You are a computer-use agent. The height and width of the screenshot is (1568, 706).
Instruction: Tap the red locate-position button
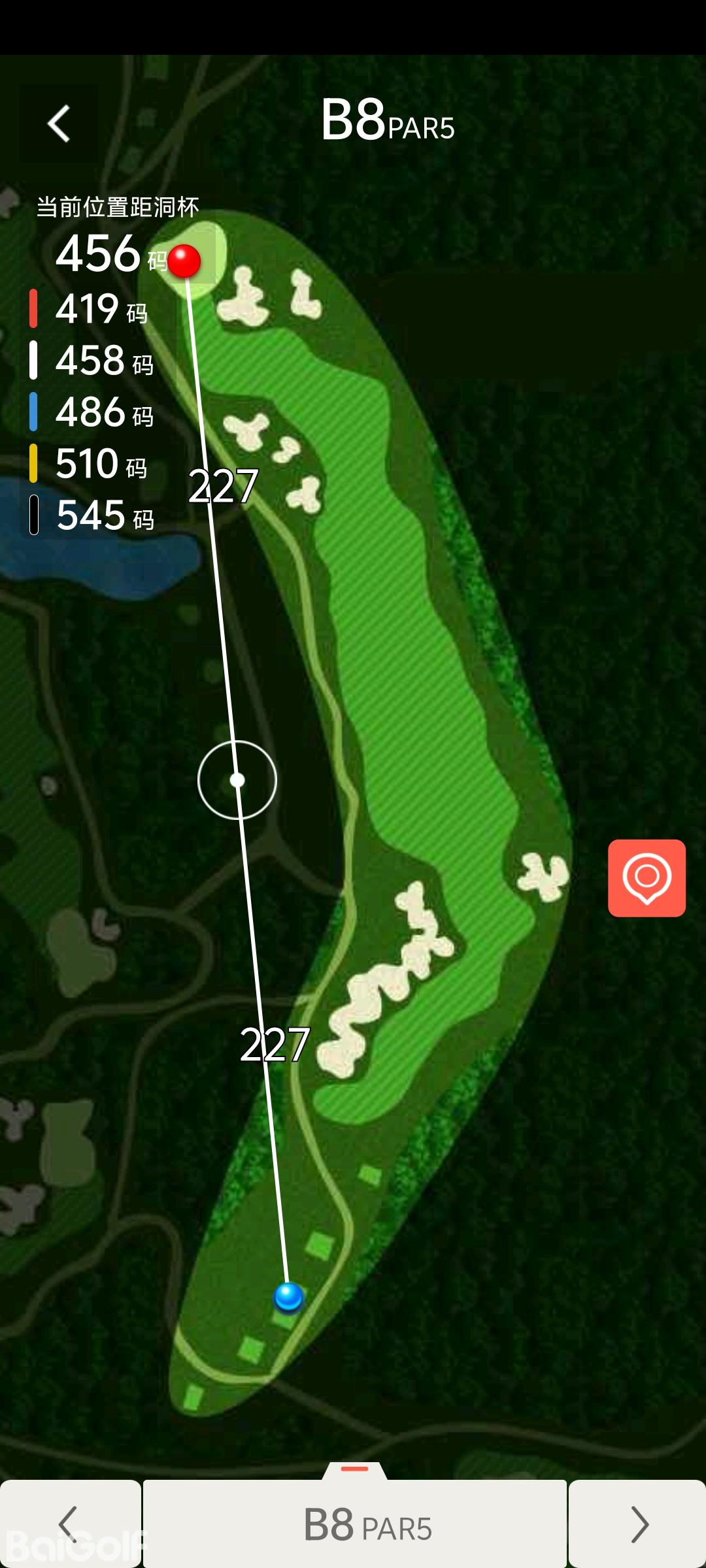click(x=647, y=877)
